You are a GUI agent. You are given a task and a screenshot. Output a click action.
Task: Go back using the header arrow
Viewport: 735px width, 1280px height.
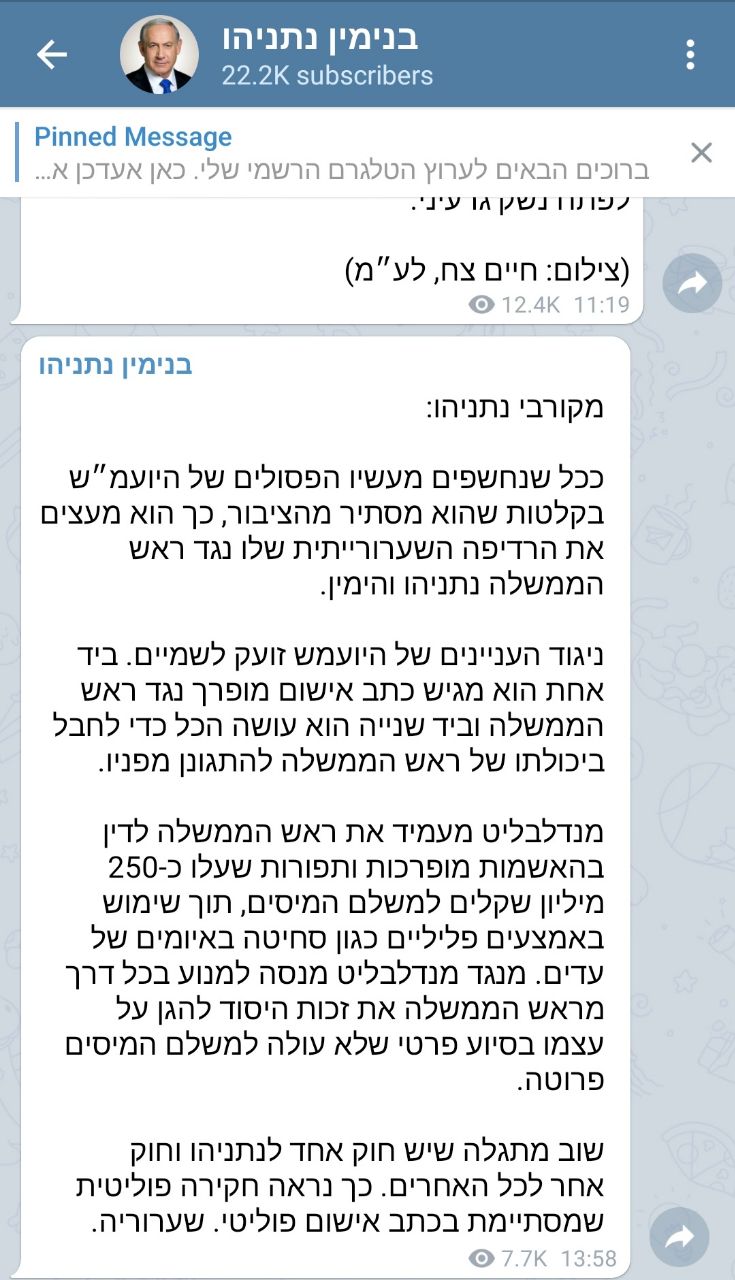[51, 55]
